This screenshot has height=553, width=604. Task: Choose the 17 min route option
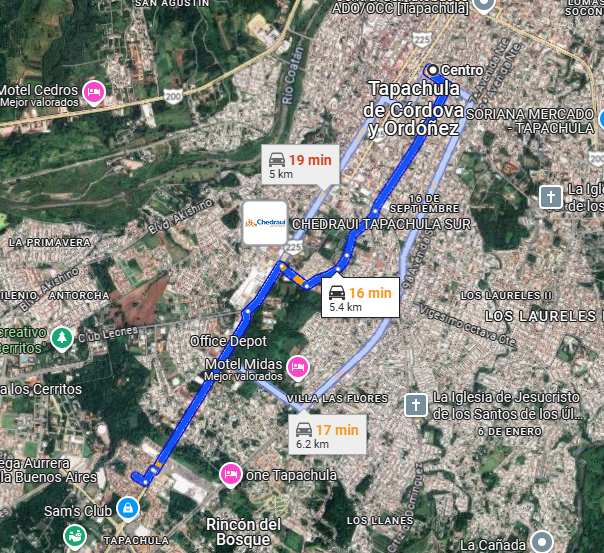point(326,436)
